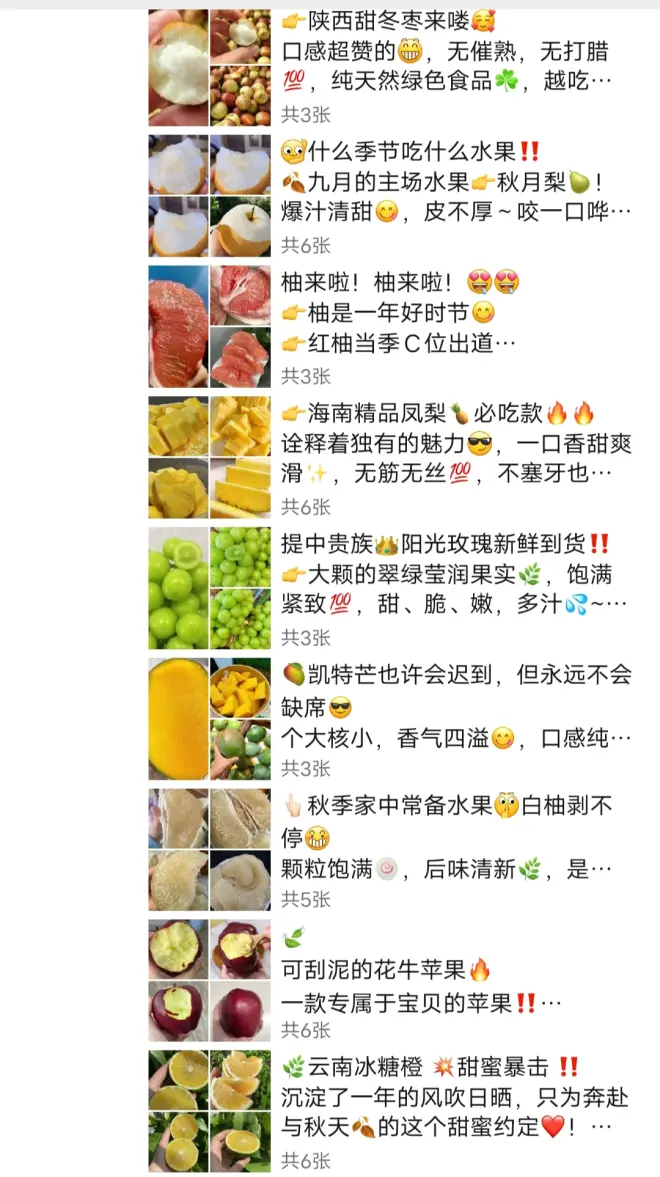Open the 阳光玫瑰 grape post

pos(390,588)
